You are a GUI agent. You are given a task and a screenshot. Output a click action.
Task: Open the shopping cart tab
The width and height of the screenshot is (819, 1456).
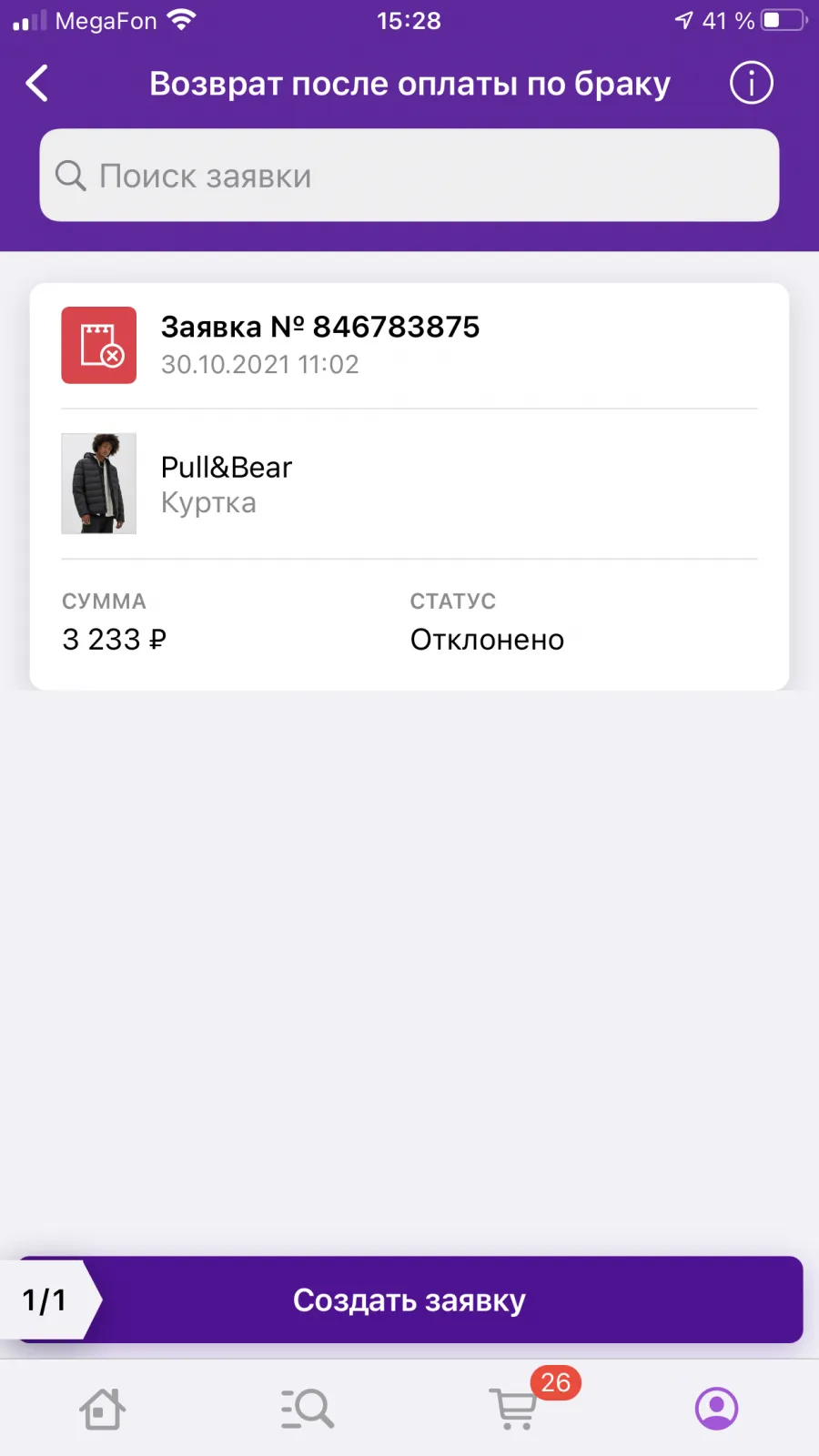pyautogui.click(x=515, y=1407)
